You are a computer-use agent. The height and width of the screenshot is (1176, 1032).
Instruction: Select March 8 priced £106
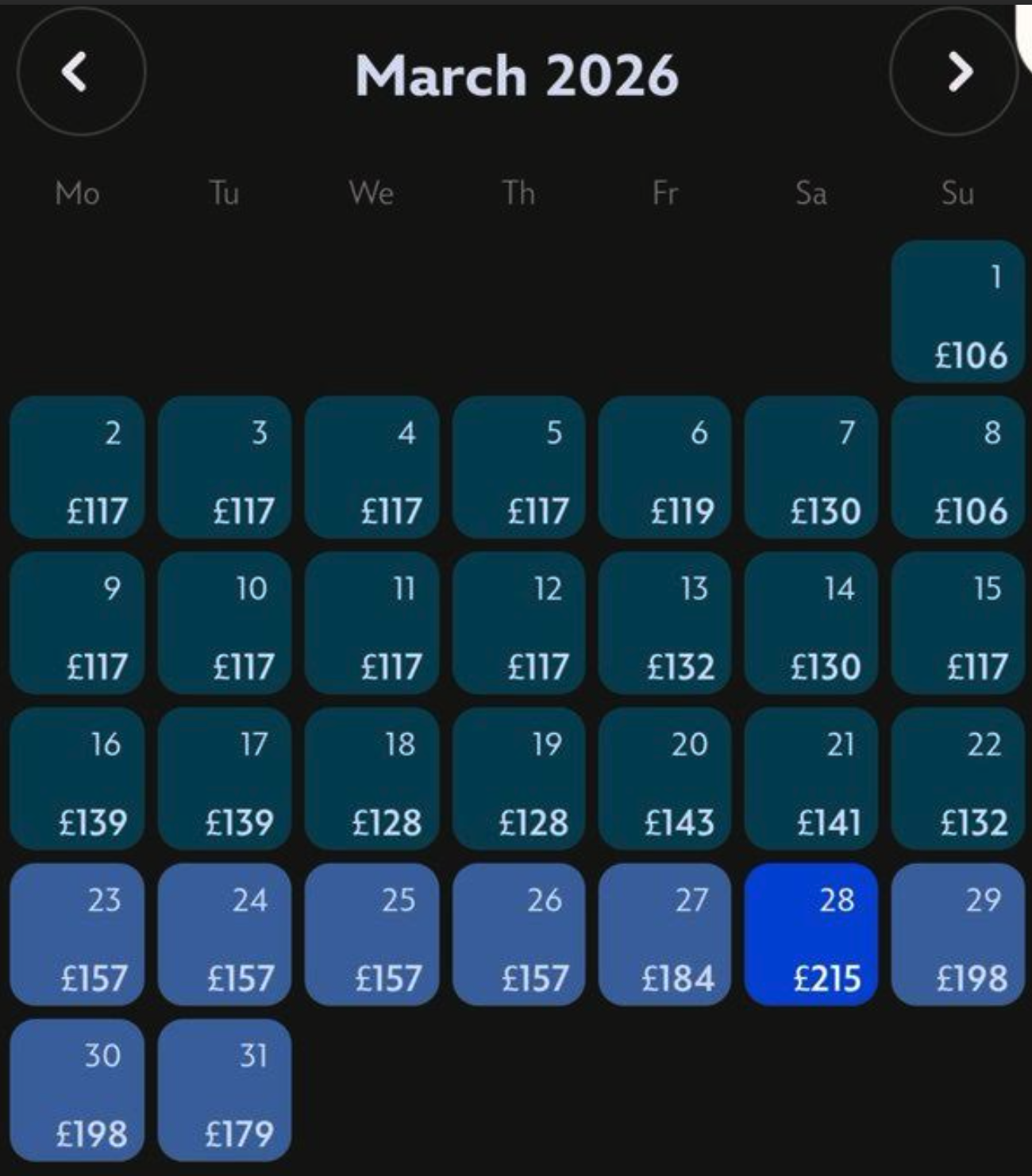coord(957,468)
